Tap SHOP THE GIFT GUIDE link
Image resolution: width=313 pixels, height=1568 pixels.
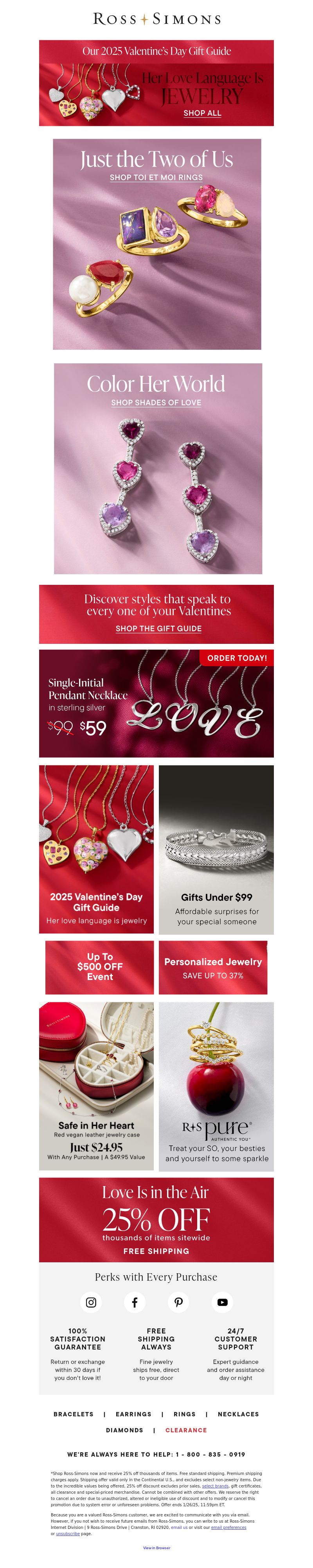(x=158, y=628)
